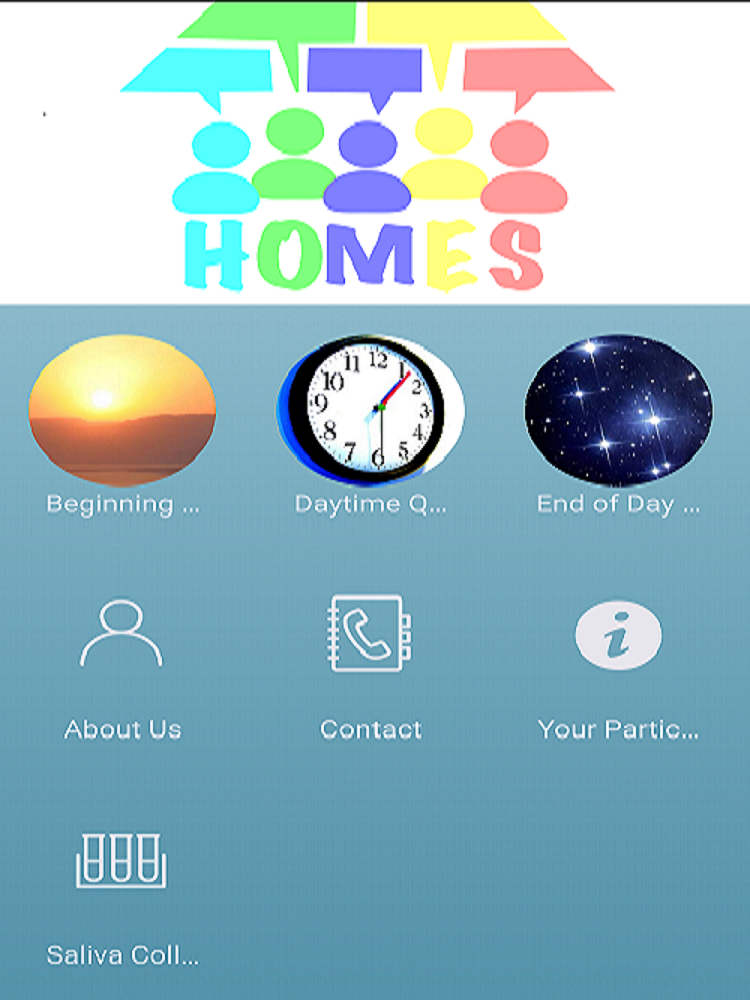Click the About Us text label

pos(122,730)
